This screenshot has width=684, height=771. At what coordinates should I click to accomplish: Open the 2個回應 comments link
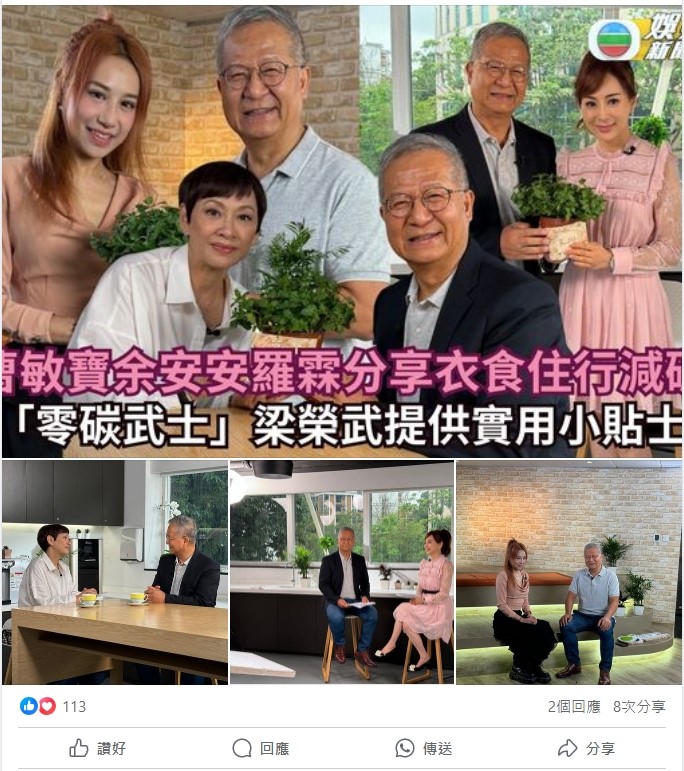point(574,706)
